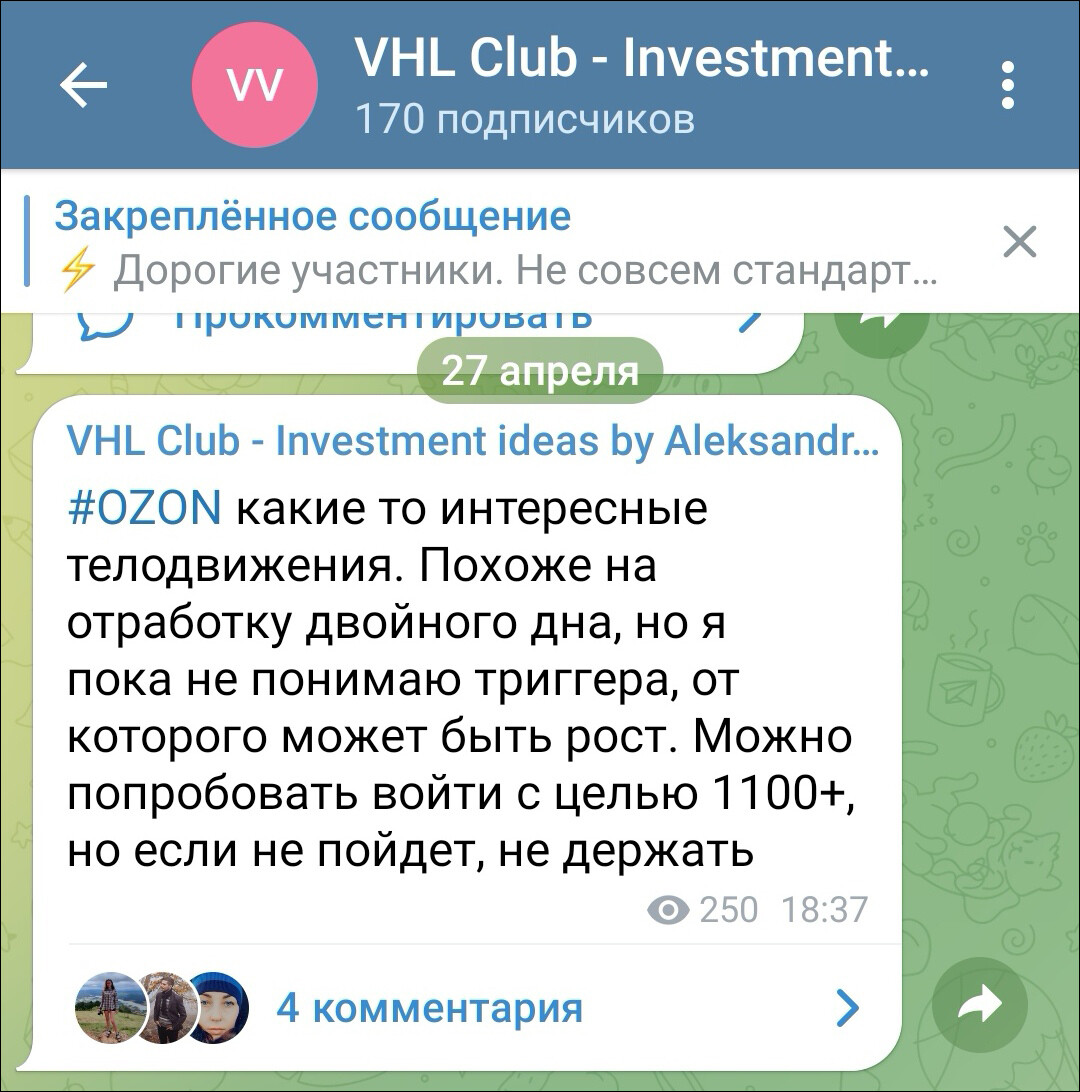Open the 4 комментария thread
Viewport: 1080px width, 1092px height.
(430, 1007)
